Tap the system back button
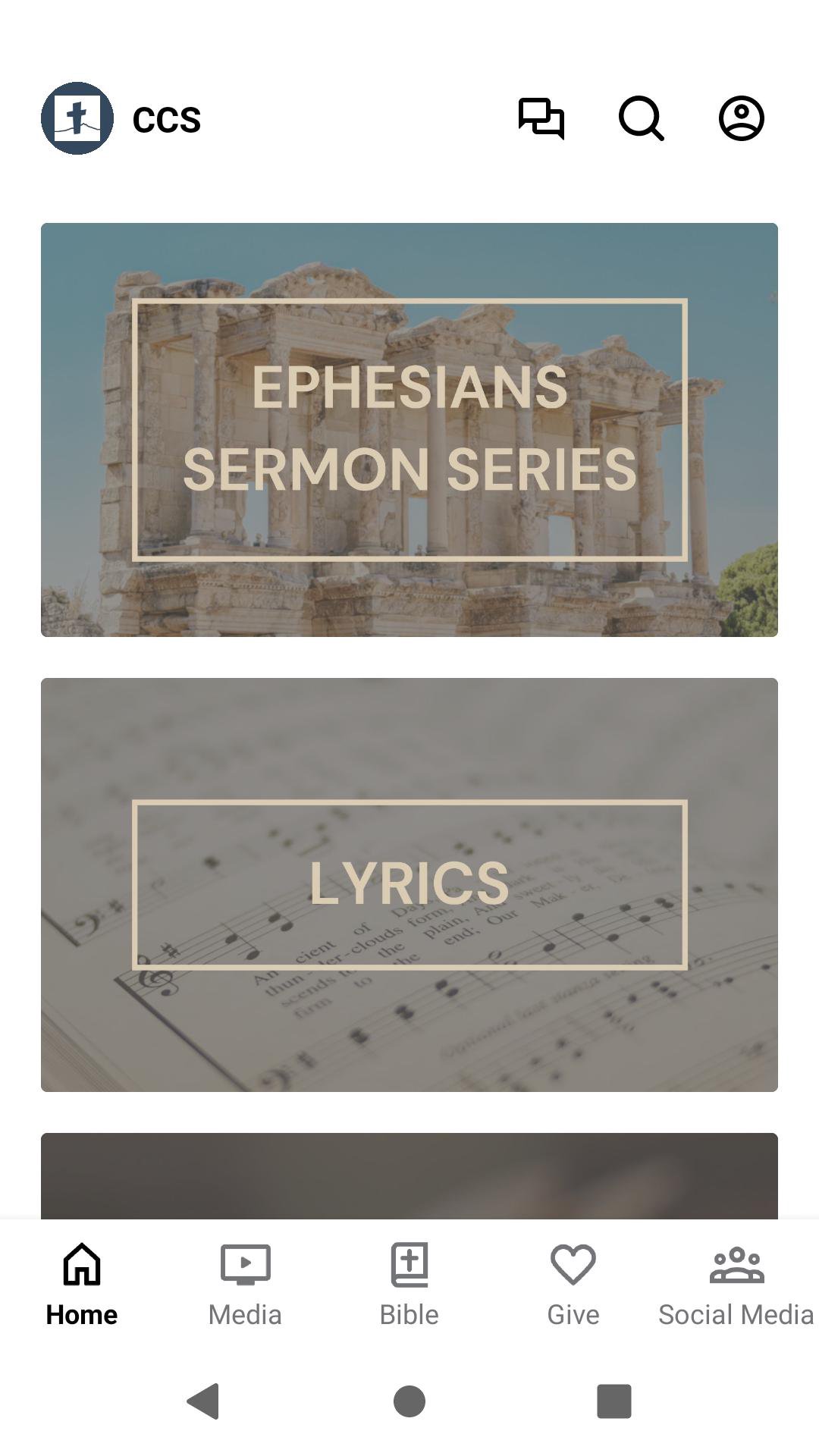This screenshot has height=1456, width=819. point(203,1401)
